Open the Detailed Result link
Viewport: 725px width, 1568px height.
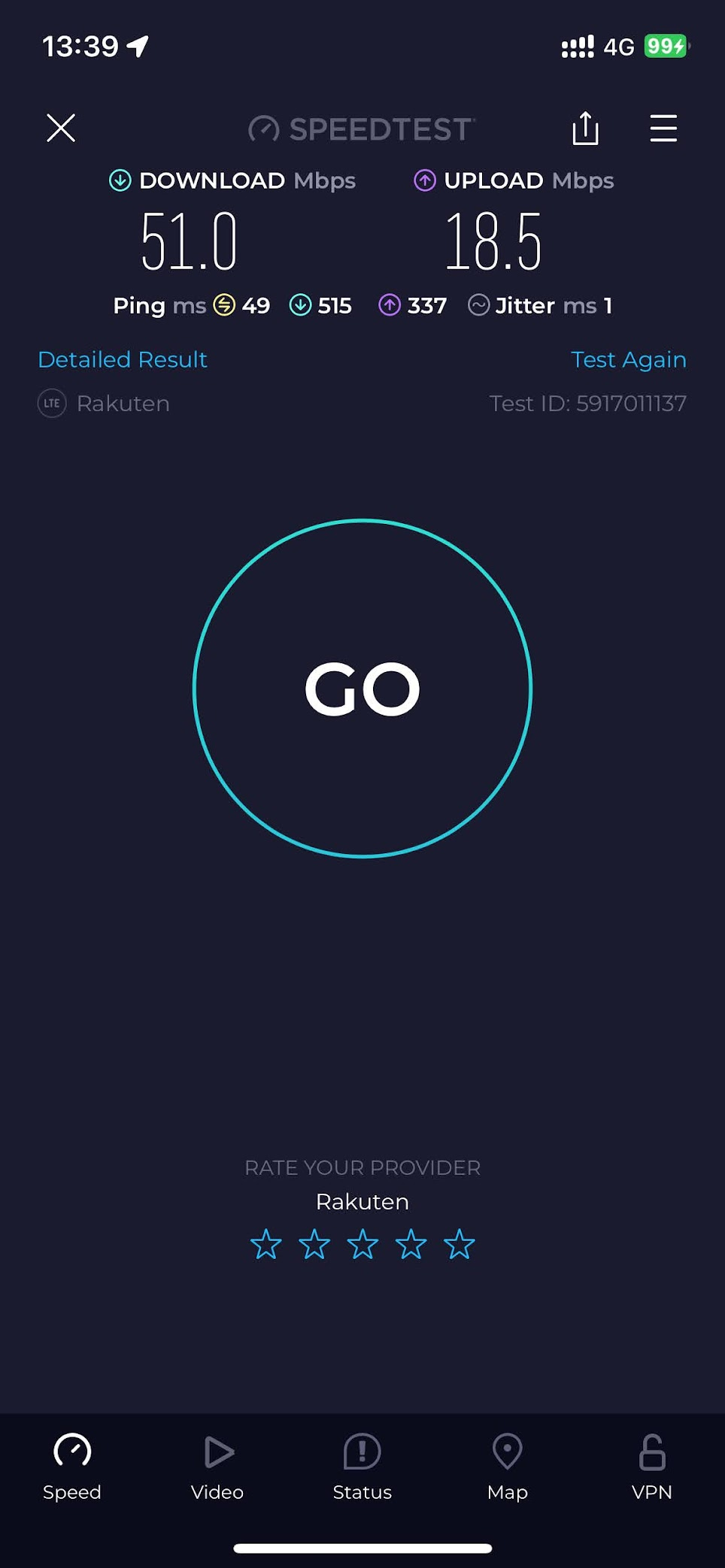(123, 359)
